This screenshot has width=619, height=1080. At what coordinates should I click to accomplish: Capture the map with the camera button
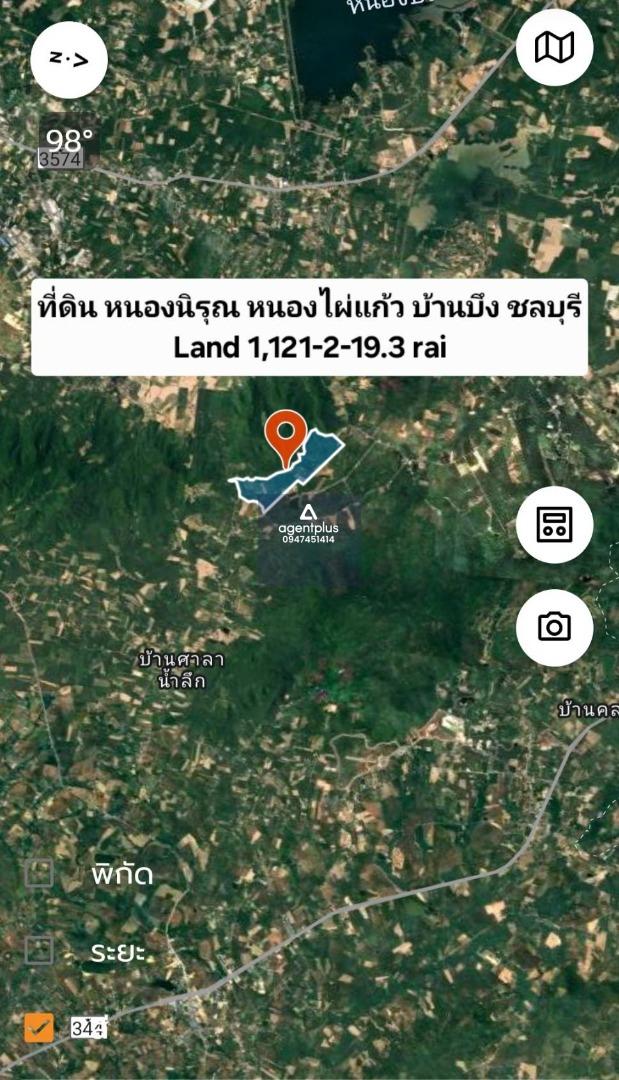[554, 627]
